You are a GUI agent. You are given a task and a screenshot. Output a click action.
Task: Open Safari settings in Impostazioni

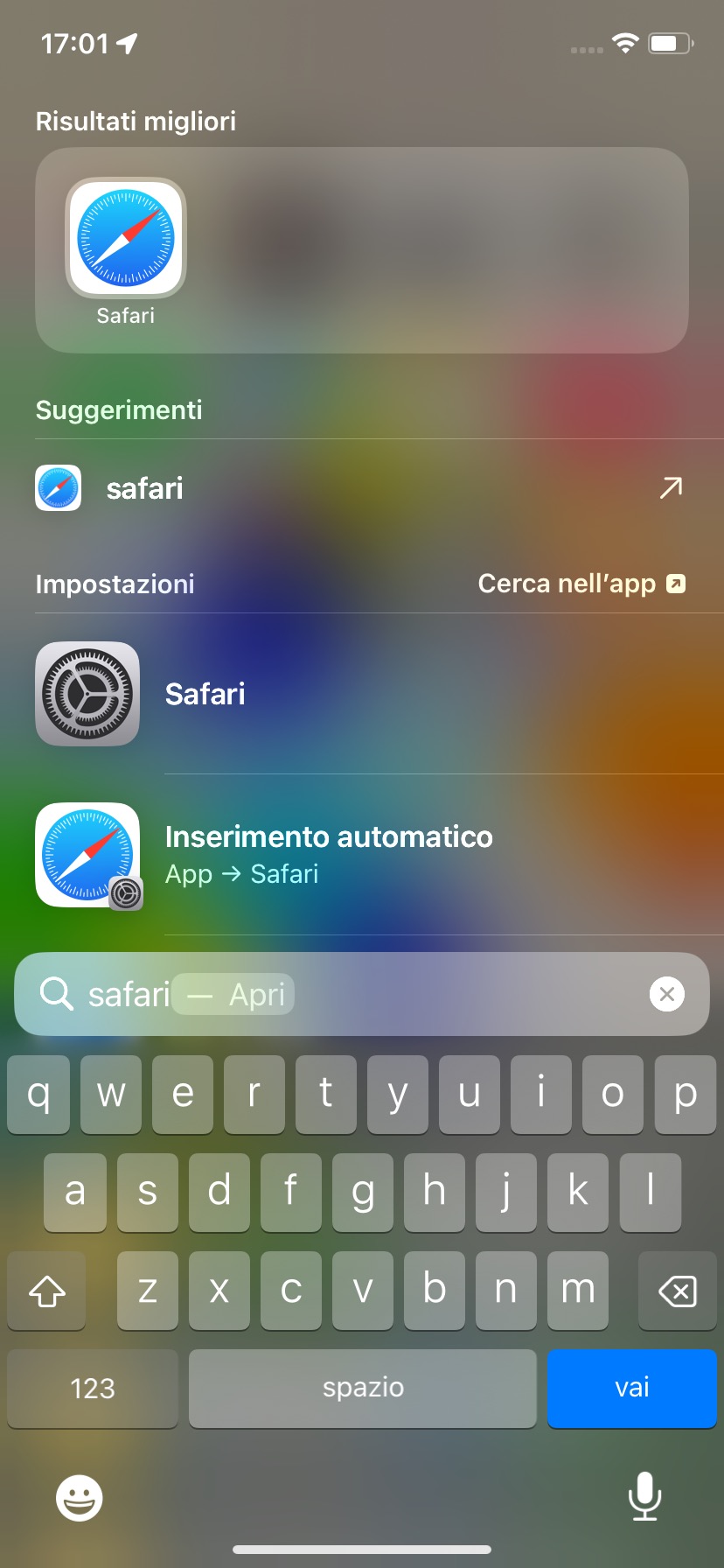click(205, 694)
